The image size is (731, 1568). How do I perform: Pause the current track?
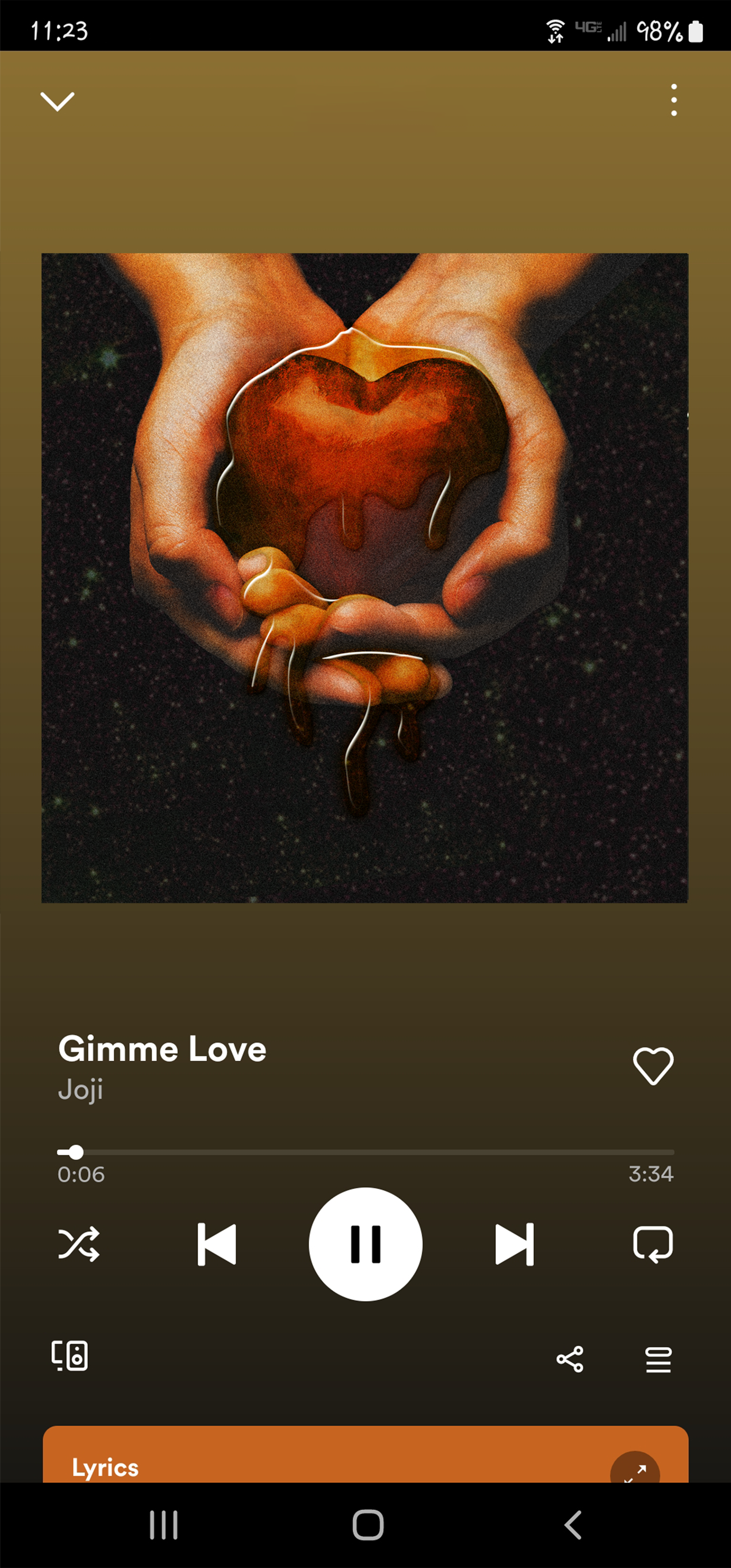[x=365, y=1244]
